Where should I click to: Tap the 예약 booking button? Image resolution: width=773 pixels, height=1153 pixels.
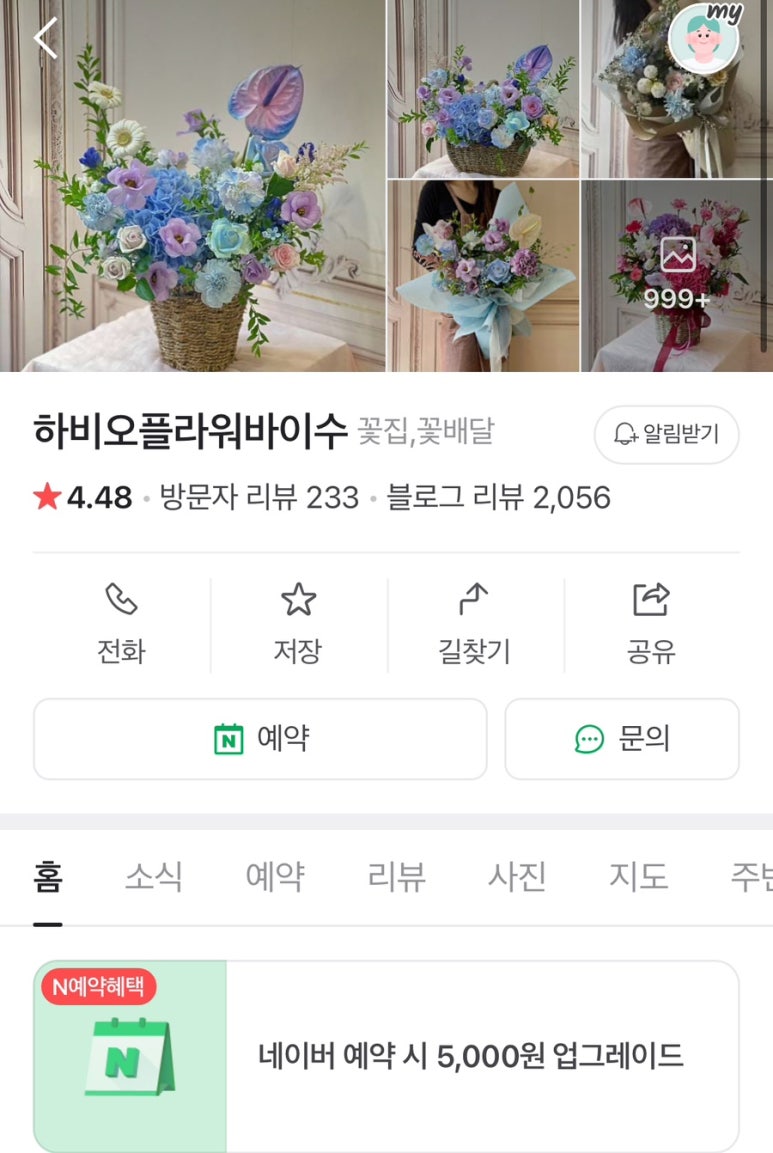(260, 739)
